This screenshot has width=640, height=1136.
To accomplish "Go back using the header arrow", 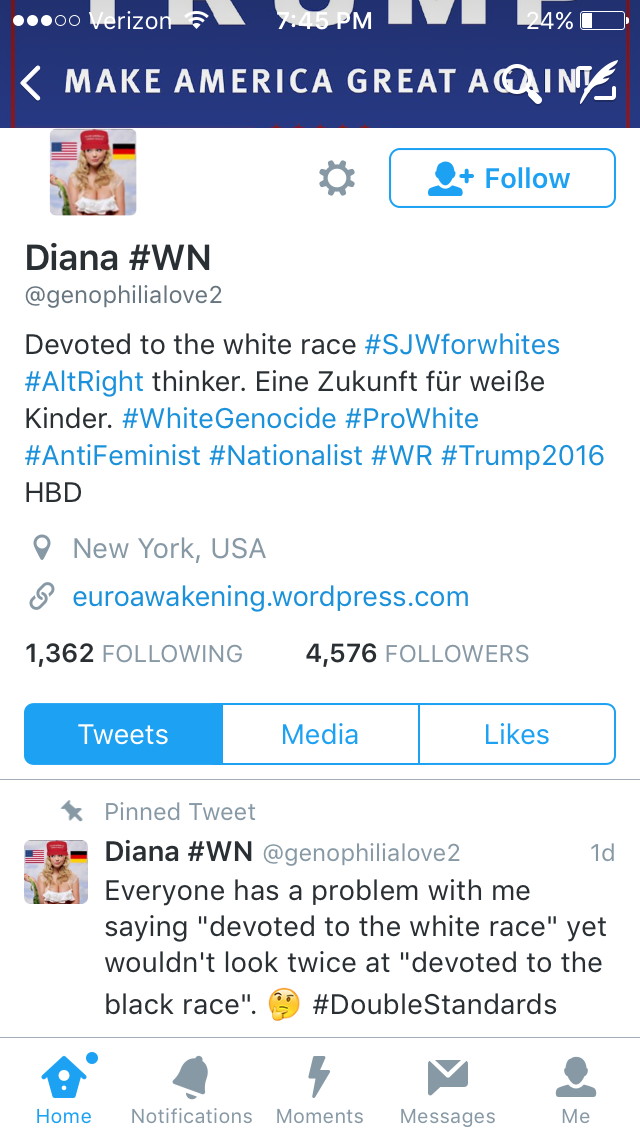I will [32, 84].
